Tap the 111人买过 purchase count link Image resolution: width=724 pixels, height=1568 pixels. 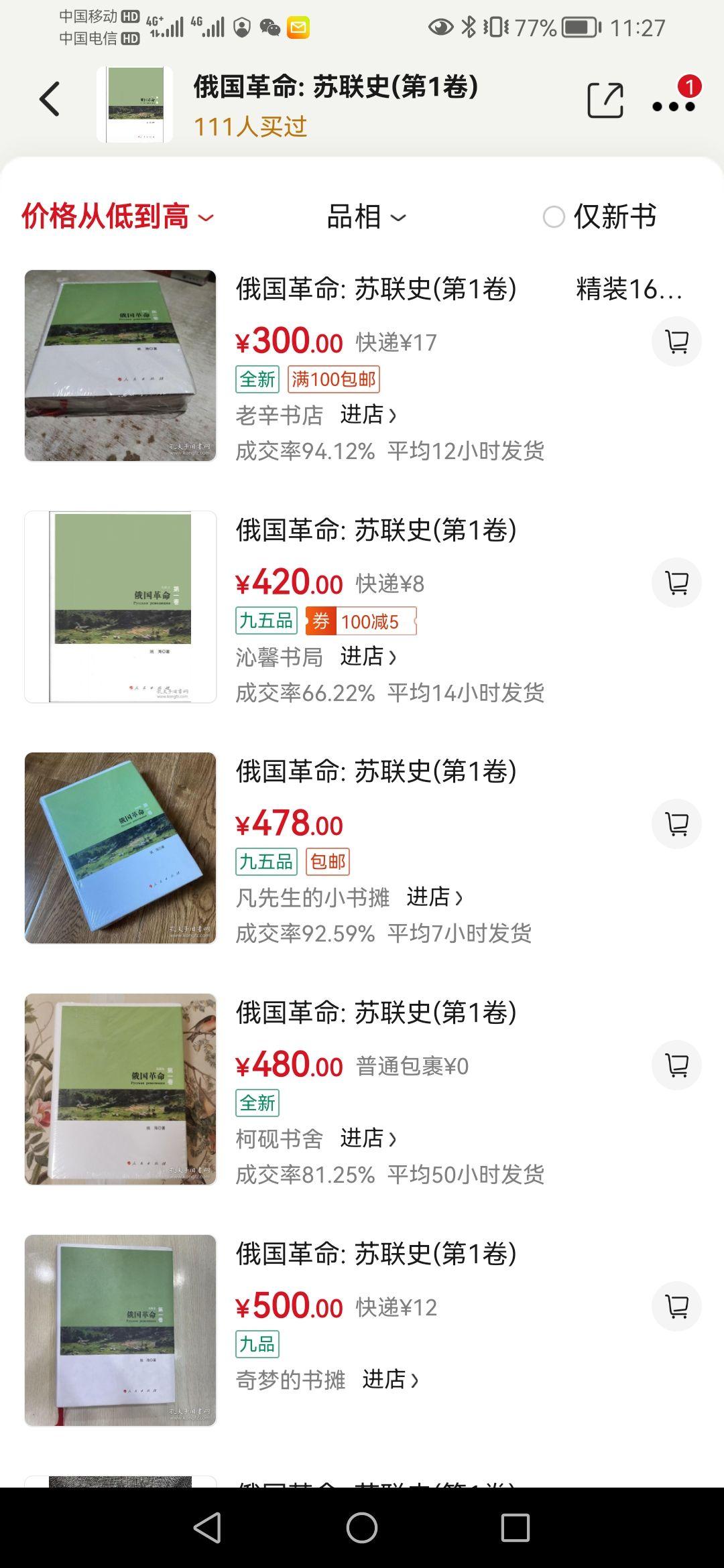point(251,126)
